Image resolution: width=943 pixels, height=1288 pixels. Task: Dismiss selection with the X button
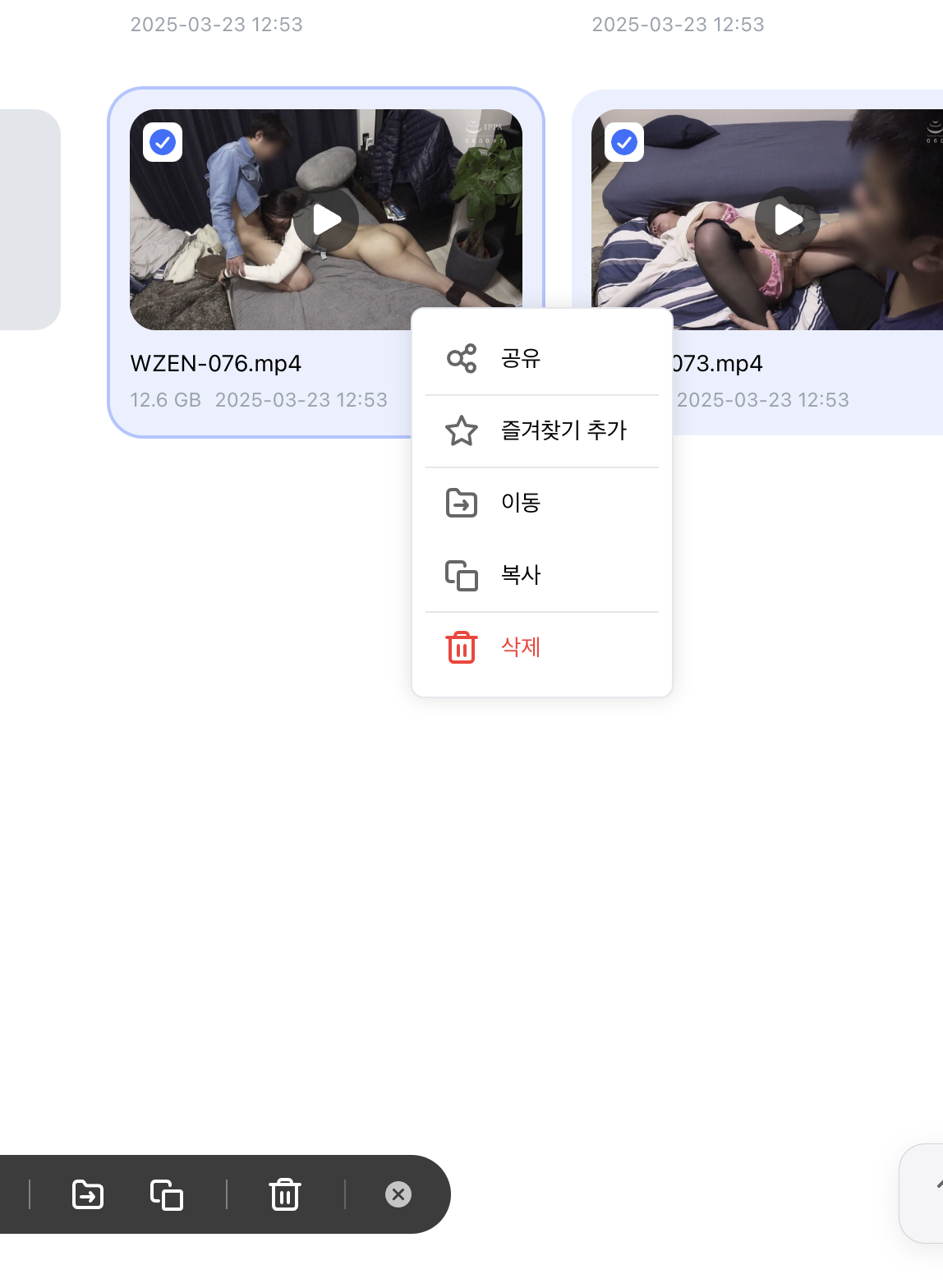point(398,1194)
